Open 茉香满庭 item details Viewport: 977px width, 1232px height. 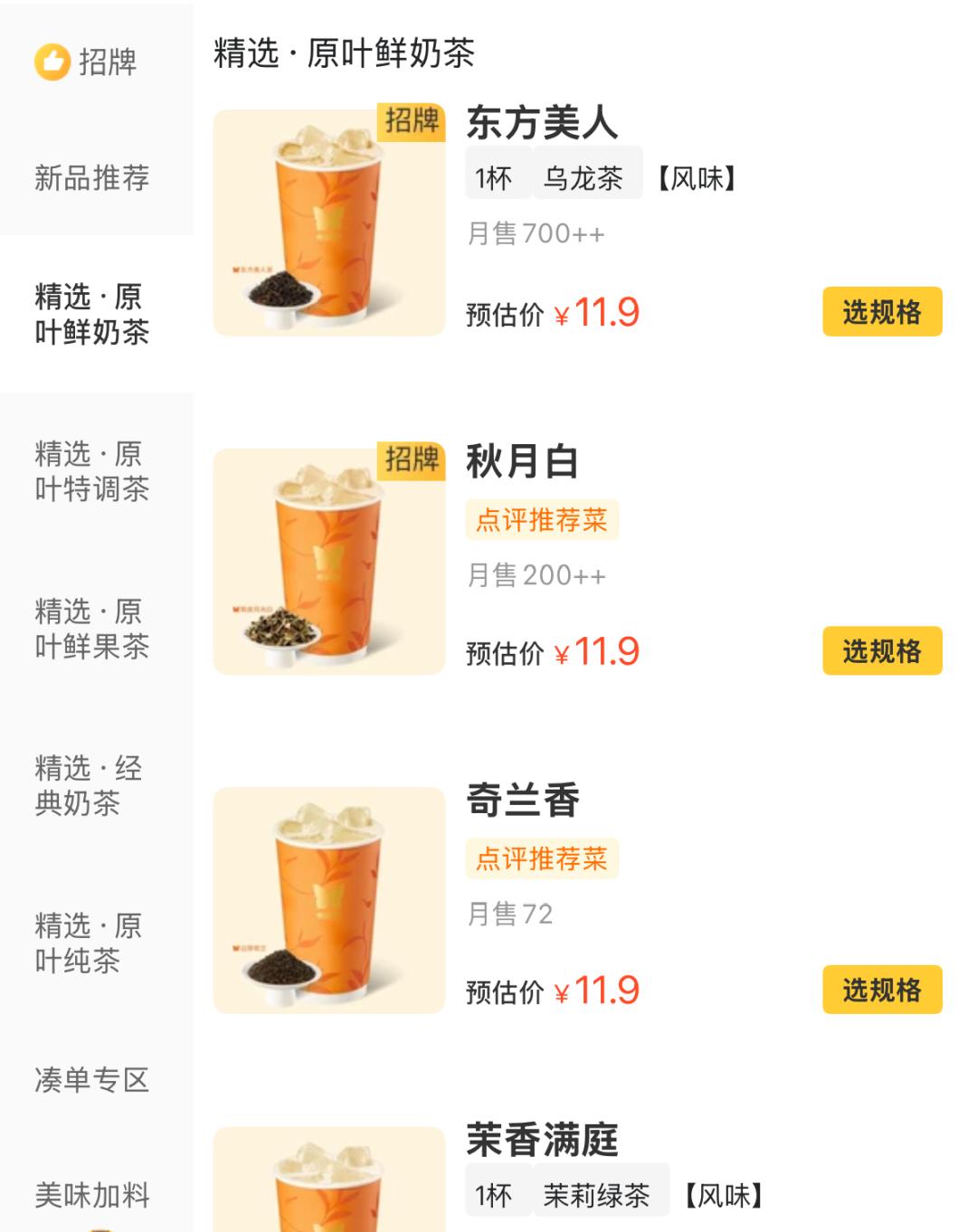[x=542, y=1140]
